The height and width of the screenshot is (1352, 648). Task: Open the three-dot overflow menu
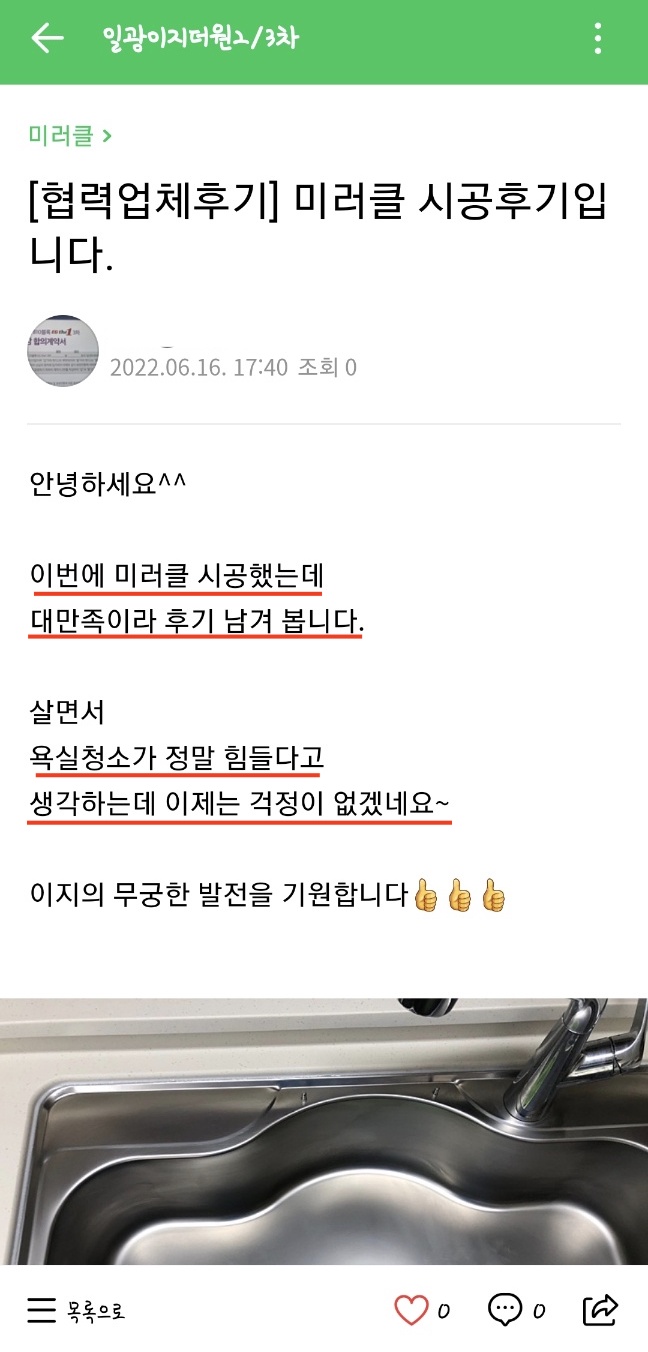[597, 39]
